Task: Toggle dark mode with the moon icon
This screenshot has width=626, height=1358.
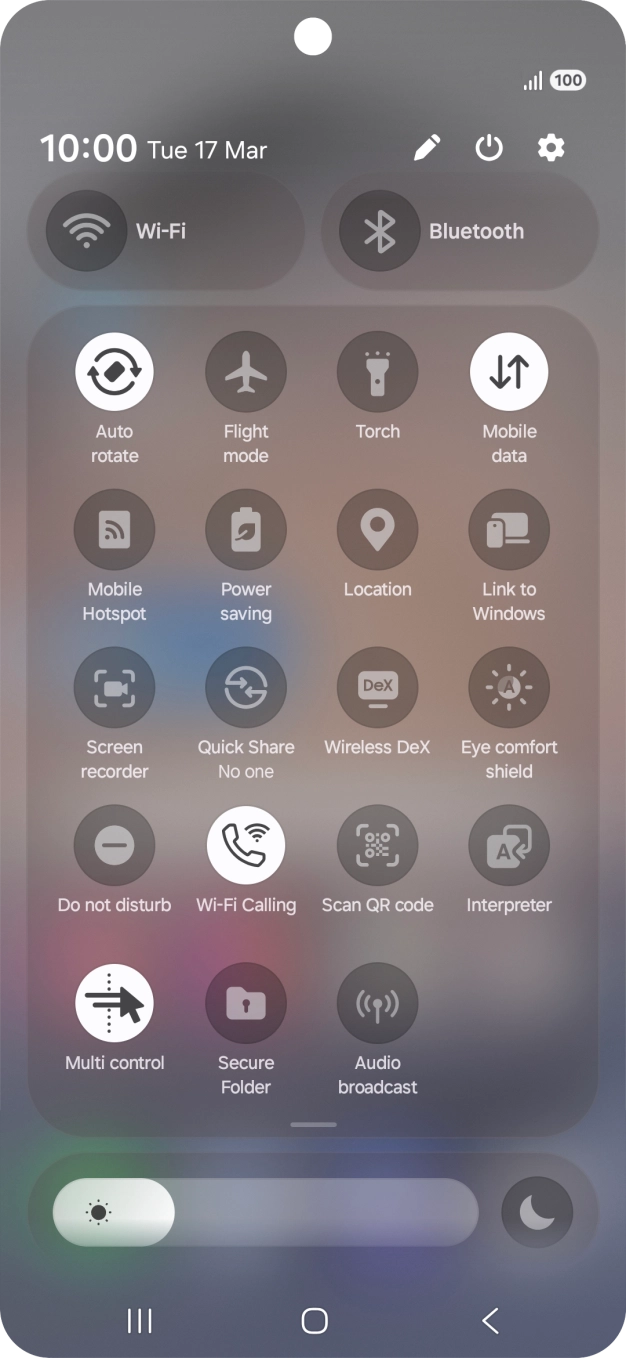Action: pos(538,1212)
